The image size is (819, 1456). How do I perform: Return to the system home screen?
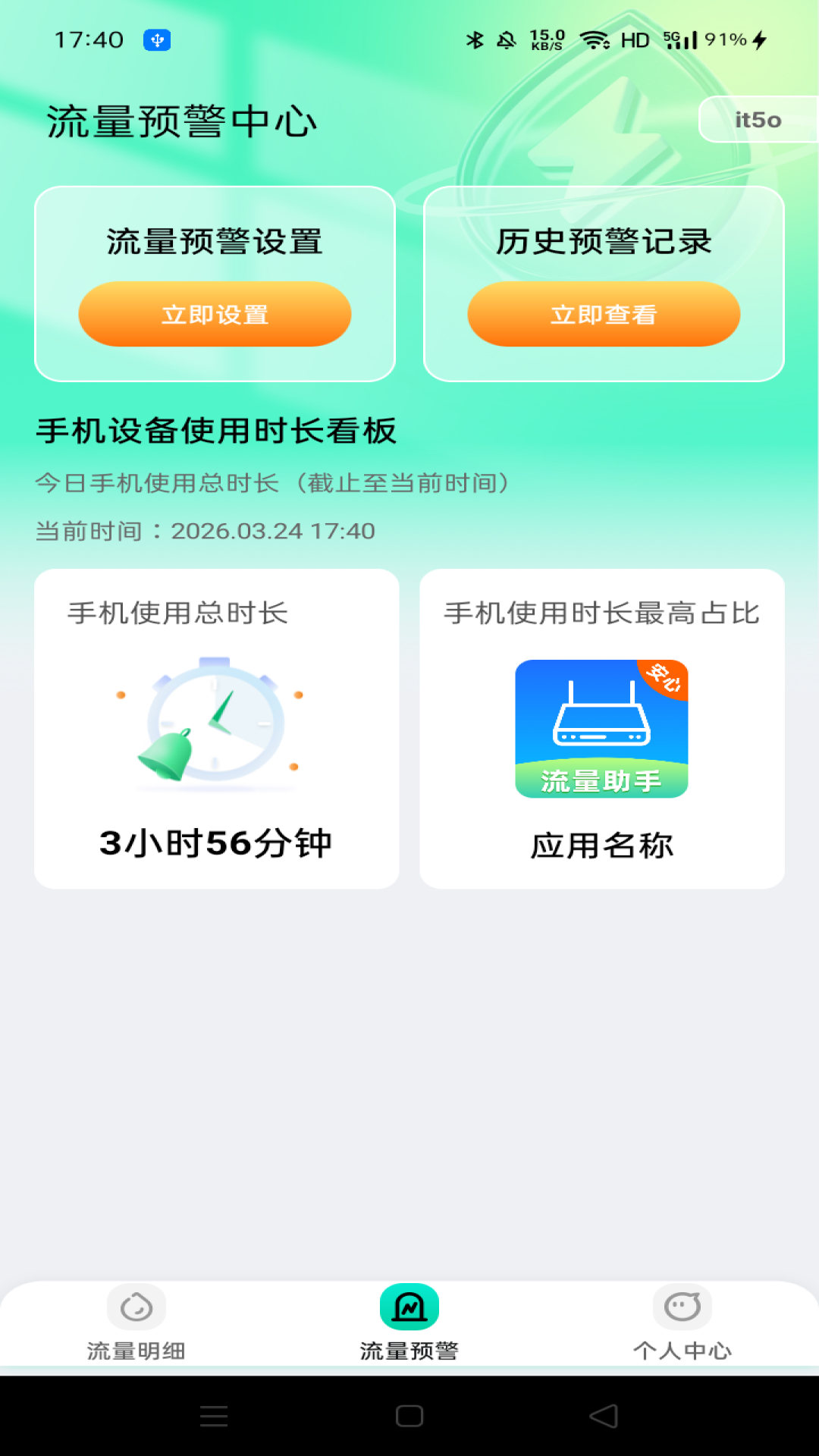pyautogui.click(x=409, y=1416)
